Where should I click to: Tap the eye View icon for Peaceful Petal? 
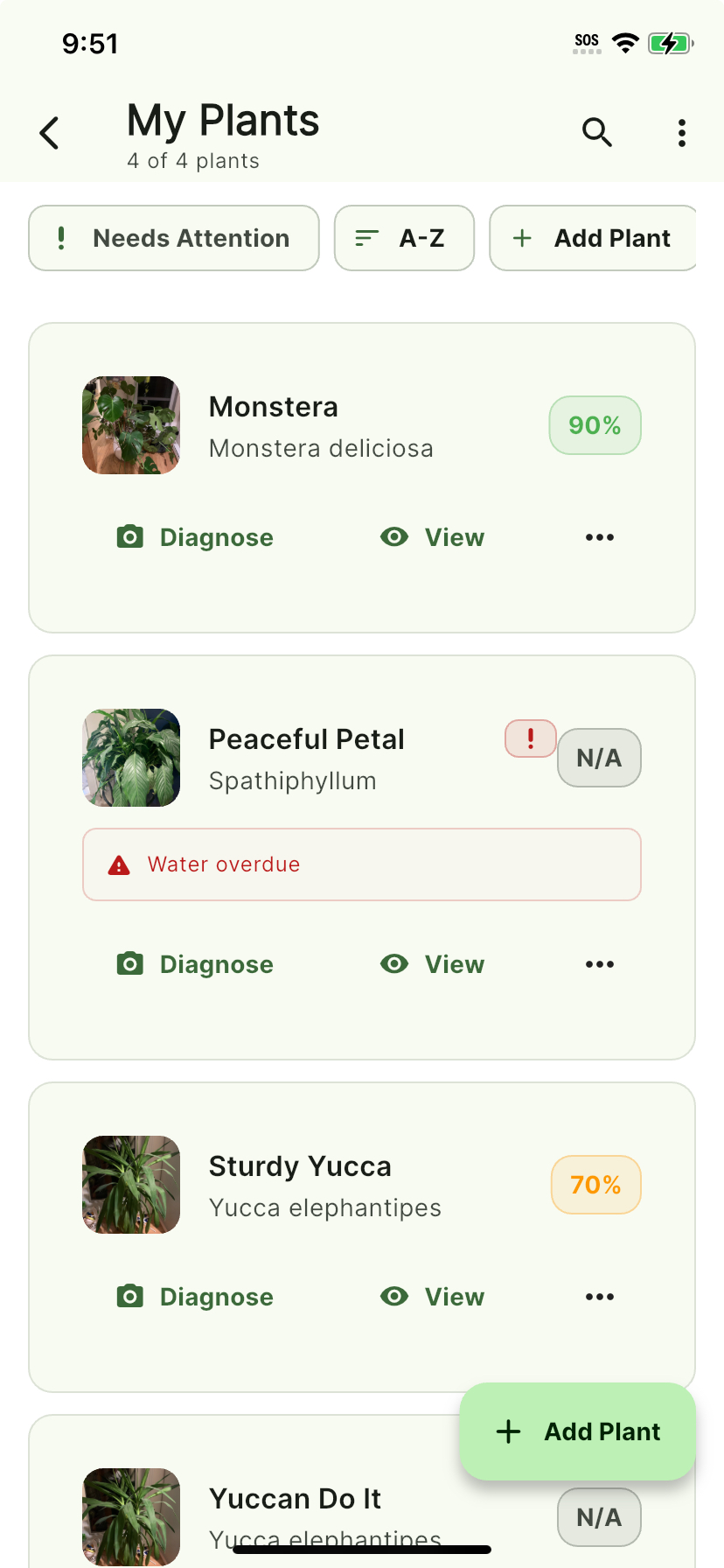[x=394, y=963]
